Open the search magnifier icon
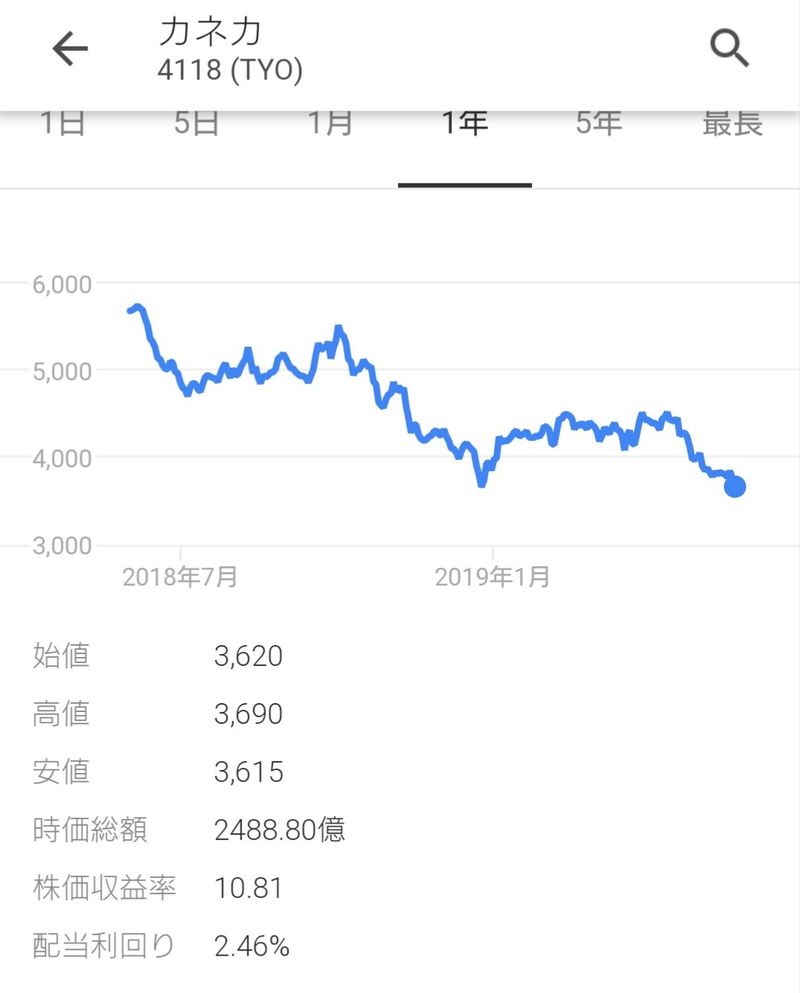This screenshot has width=800, height=993. coord(729,48)
